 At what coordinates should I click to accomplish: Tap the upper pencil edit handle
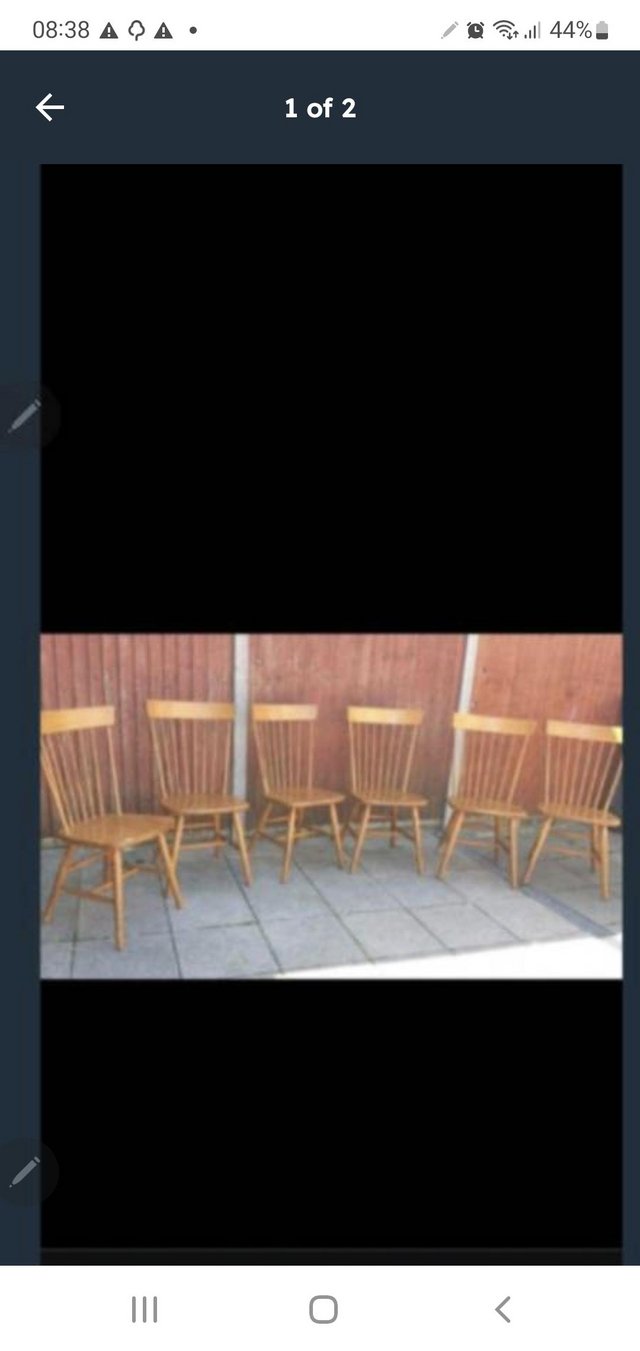pos(24,415)
